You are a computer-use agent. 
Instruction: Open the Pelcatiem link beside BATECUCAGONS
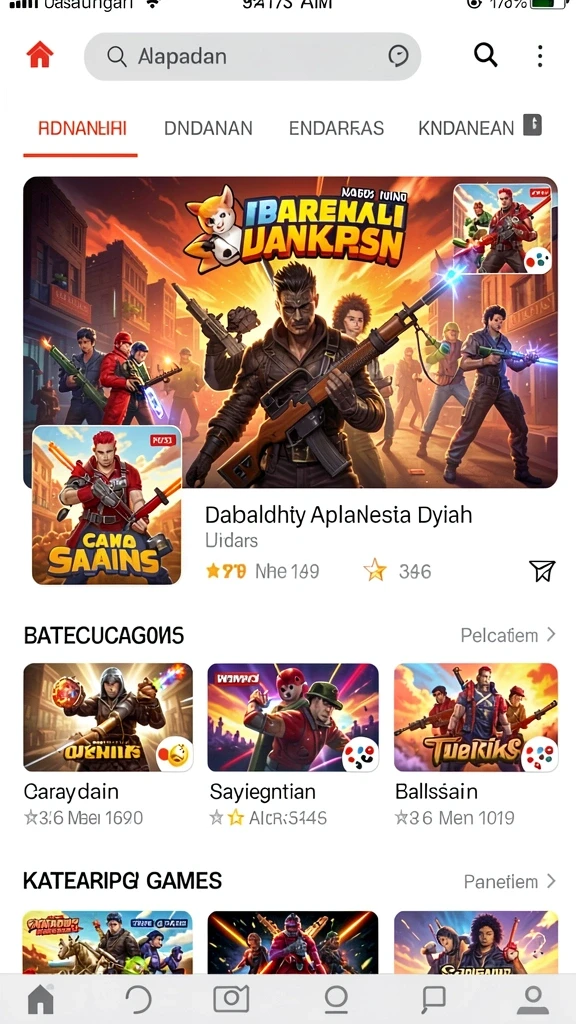click(x=507, y=635)
